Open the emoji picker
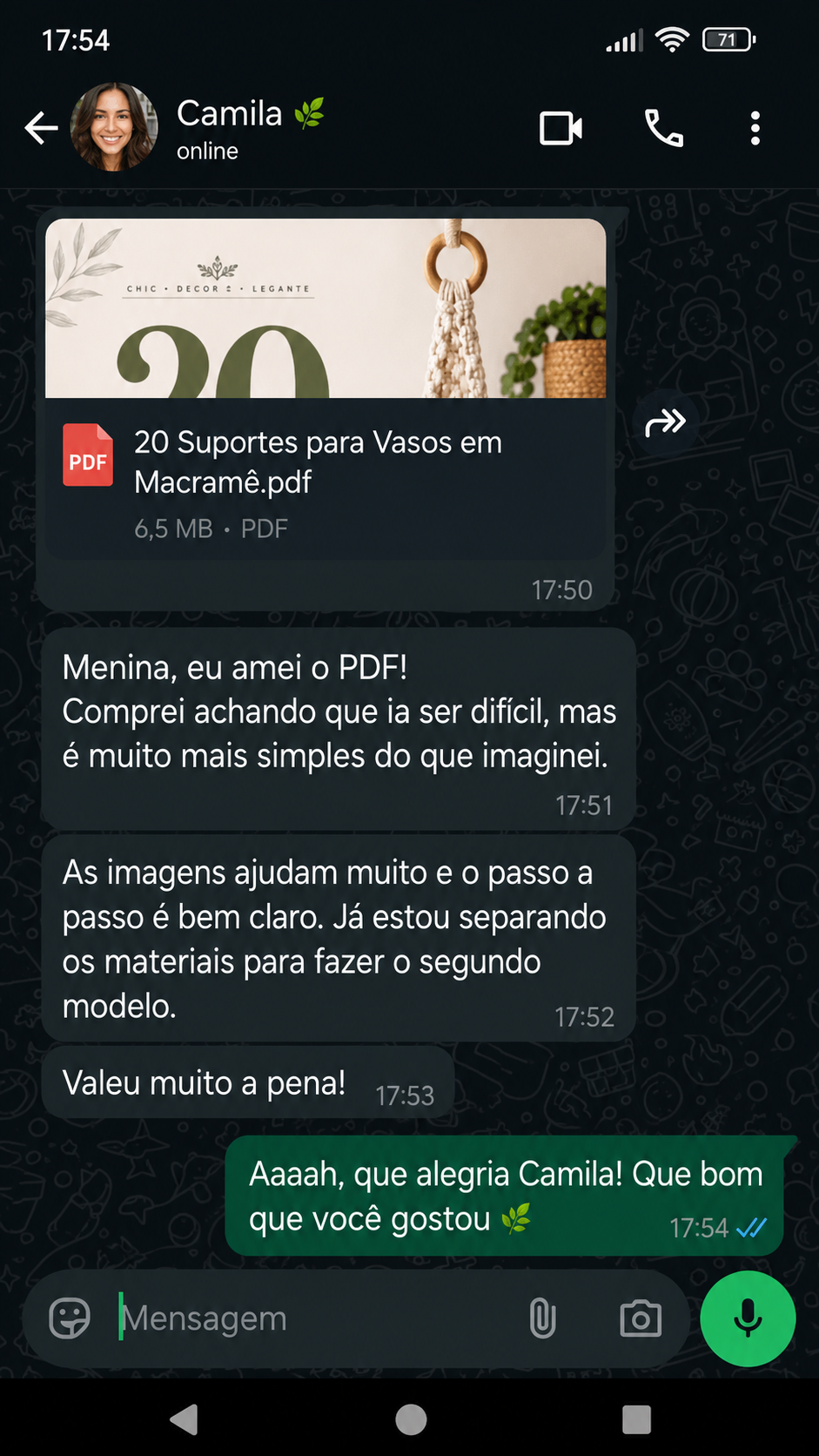 coord(70,1318)
